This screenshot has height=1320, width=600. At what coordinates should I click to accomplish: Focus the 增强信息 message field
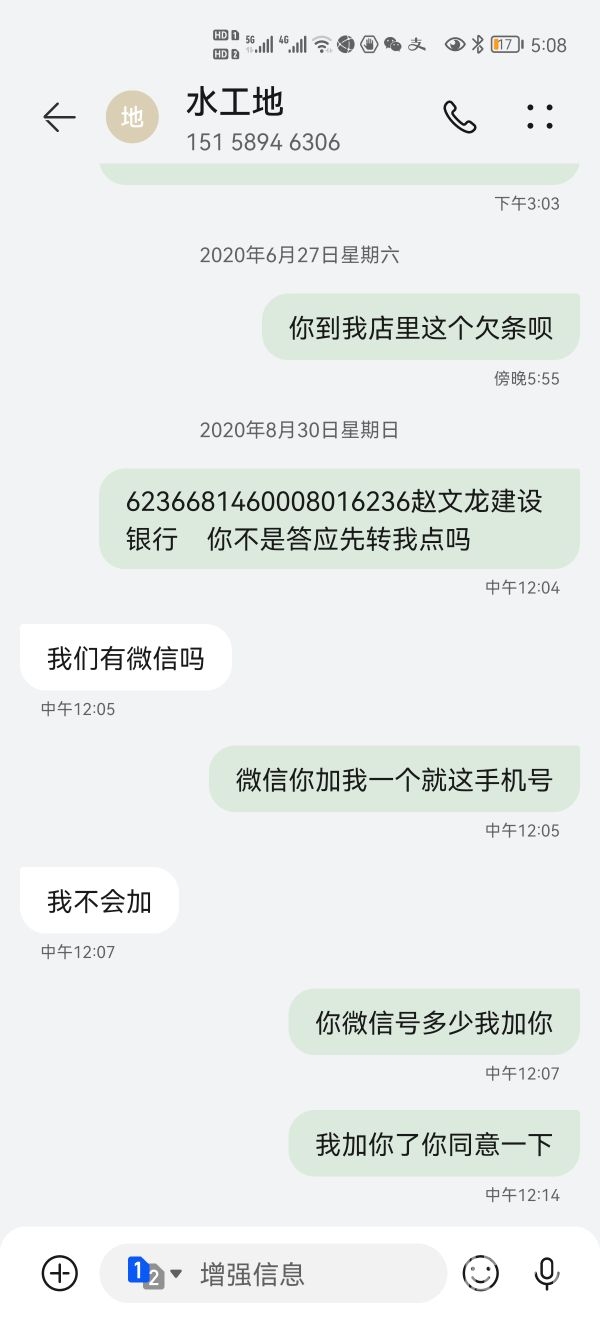coord(310,1273)
